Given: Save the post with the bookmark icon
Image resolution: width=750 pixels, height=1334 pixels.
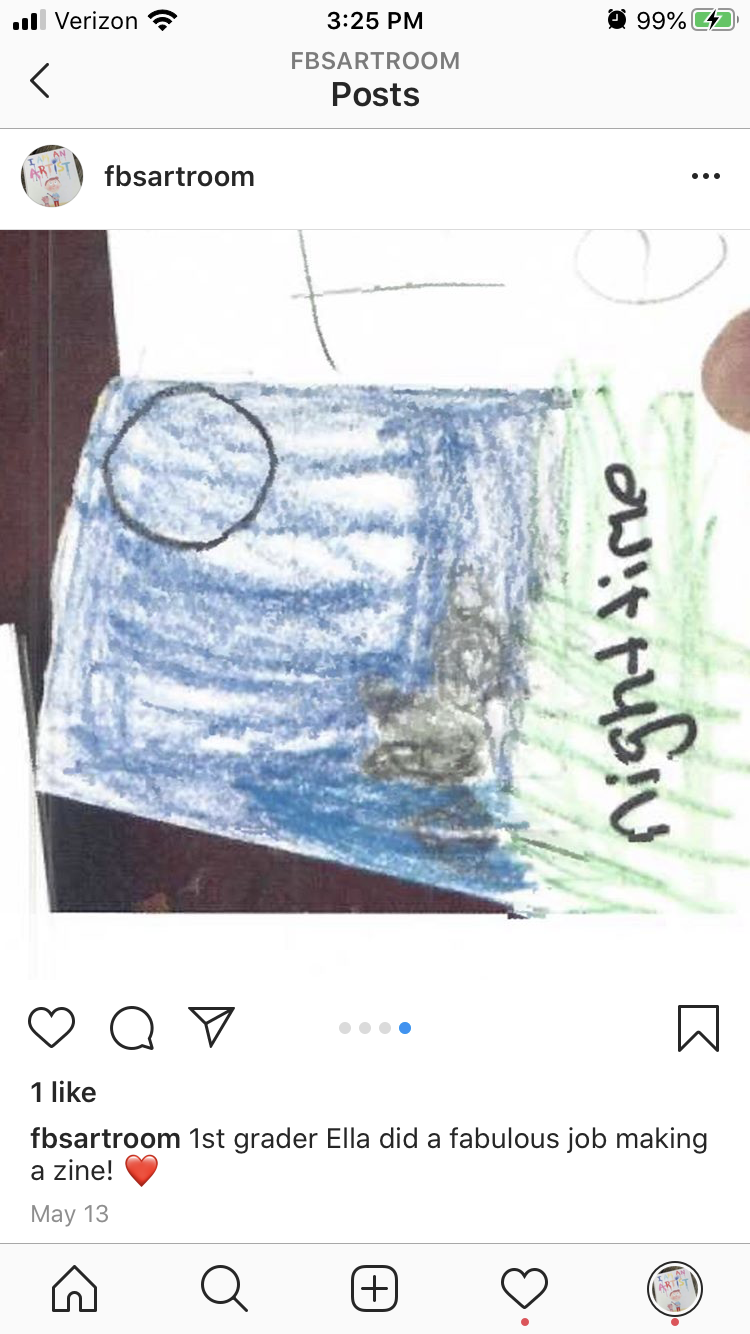Looking at the screenshot, I should coord(698,1027).
